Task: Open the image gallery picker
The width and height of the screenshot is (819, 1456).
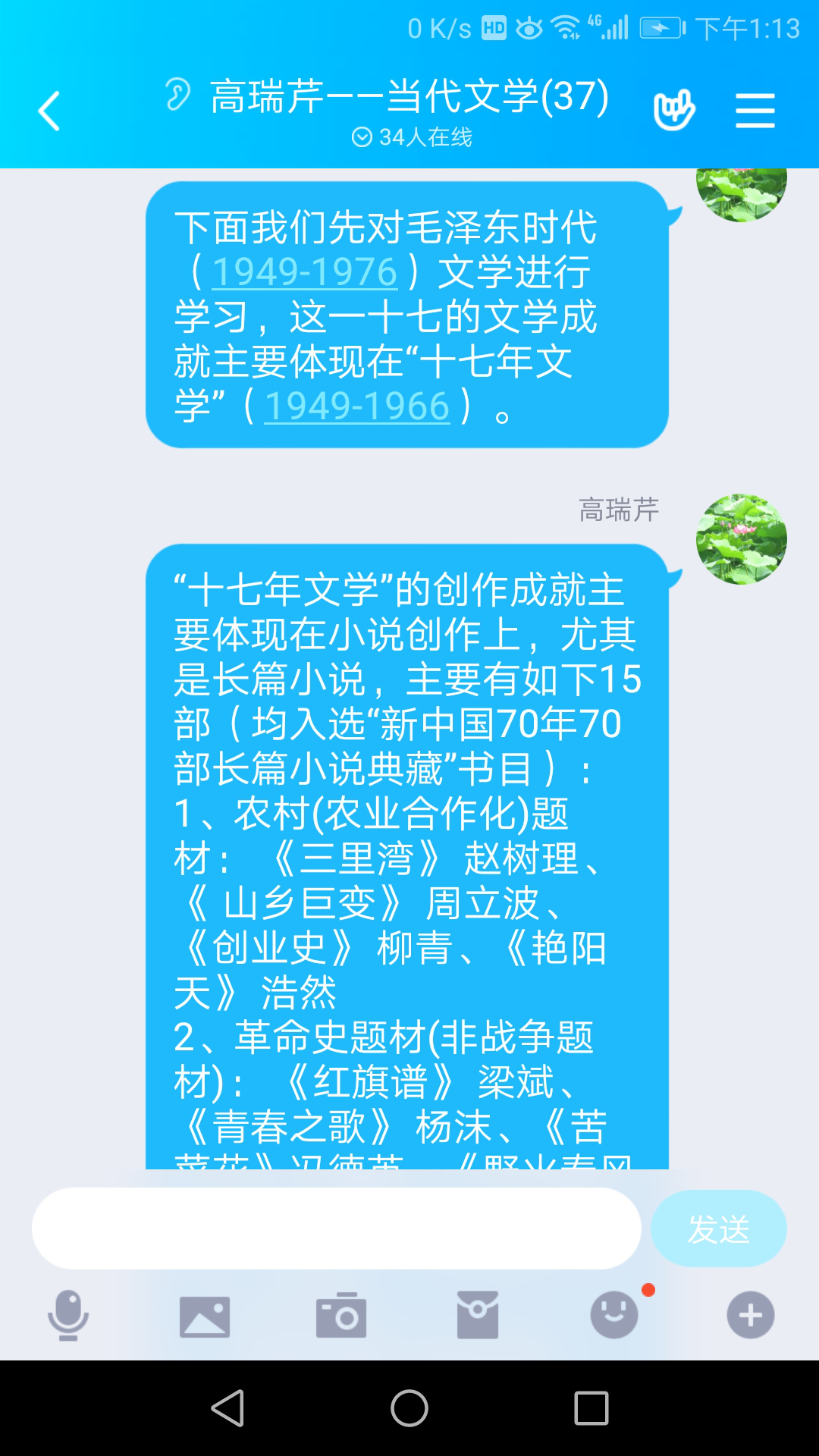Action: (205, 1316)
